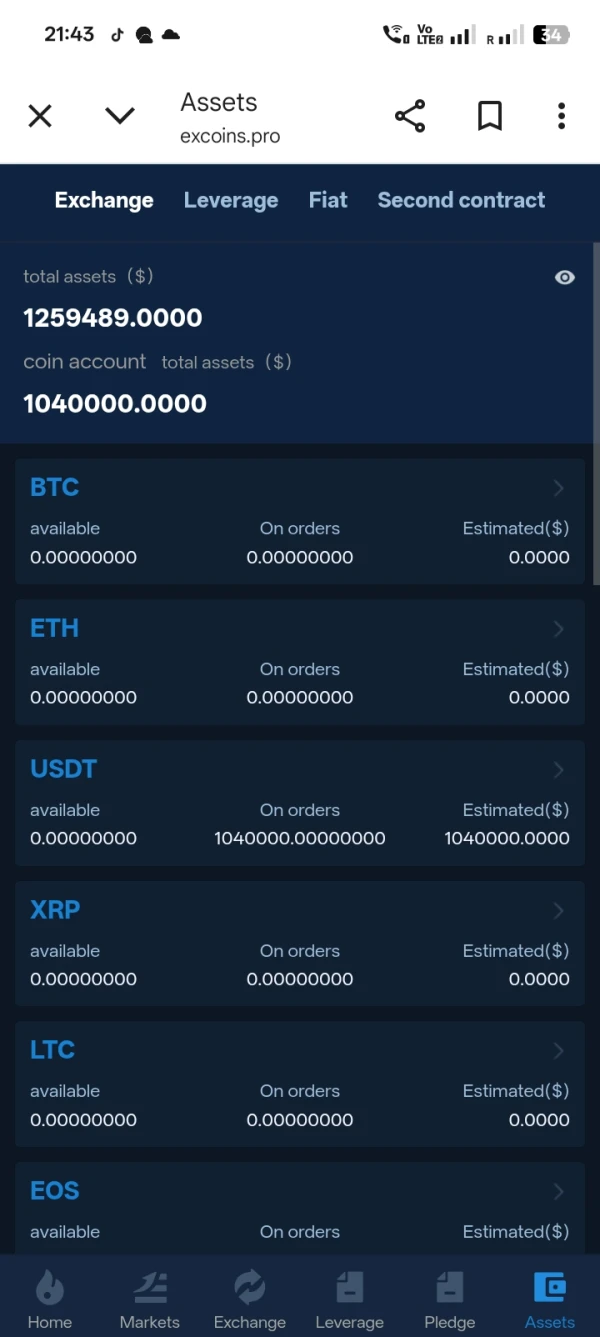Screen dimensions: 600x1337
Task: Open USDT asset details
Action: (299, 802)
